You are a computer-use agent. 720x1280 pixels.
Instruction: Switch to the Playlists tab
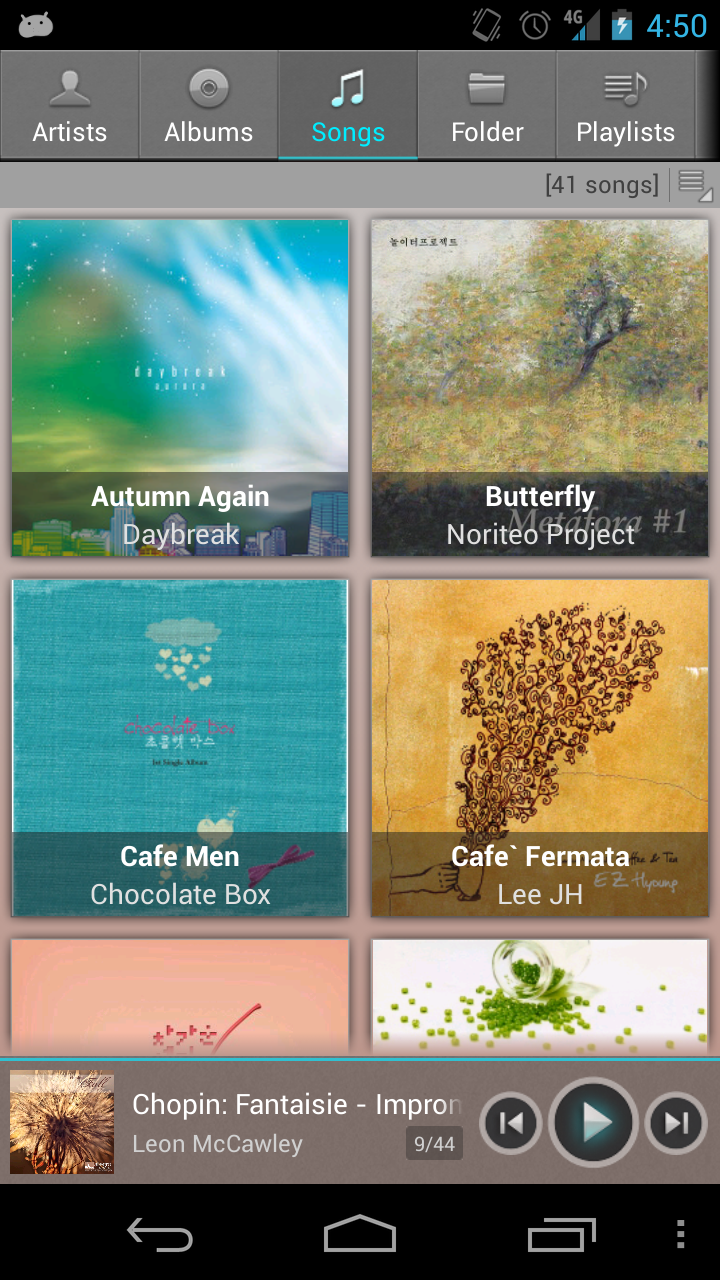tap(626, 105)
